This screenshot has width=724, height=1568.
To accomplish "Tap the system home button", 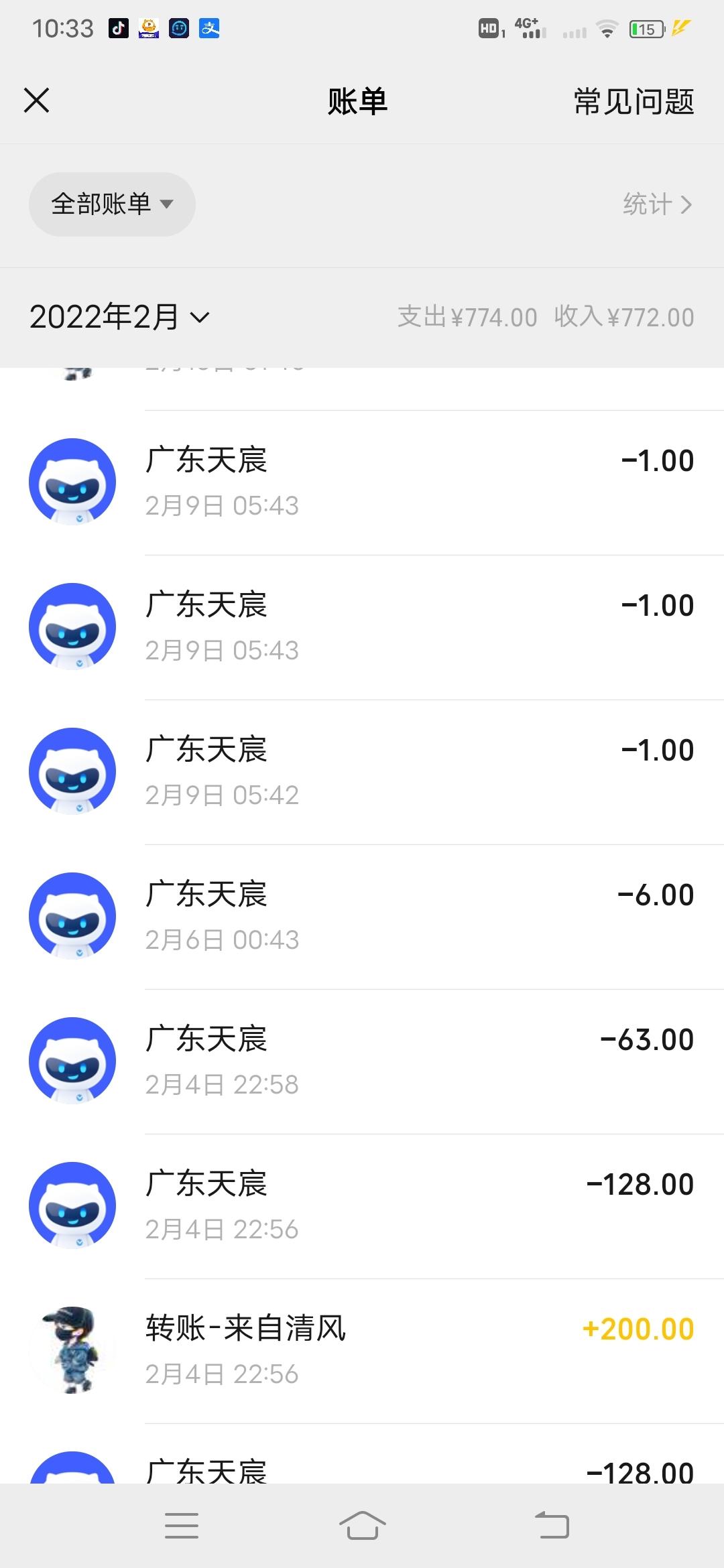I will 362,1526.
